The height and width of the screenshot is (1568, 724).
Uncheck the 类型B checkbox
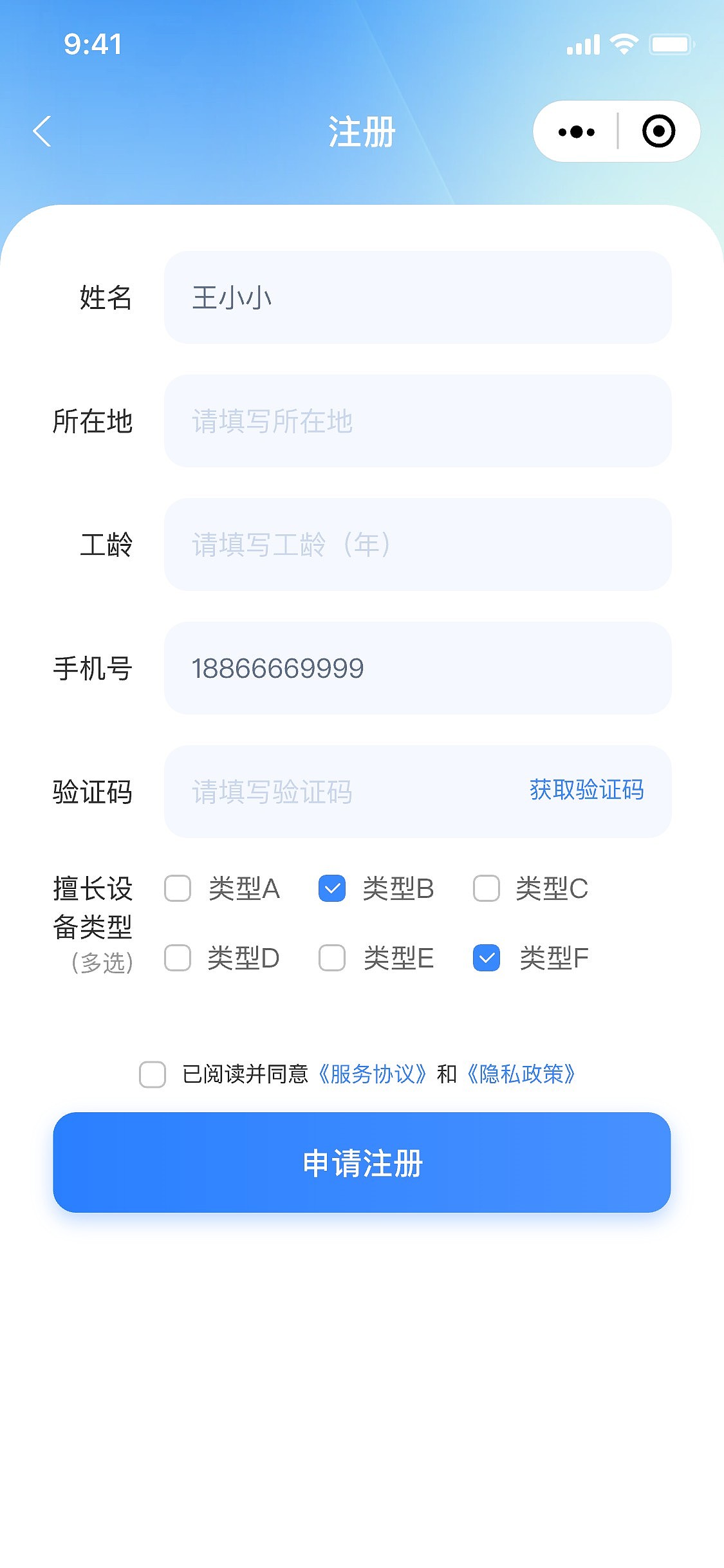click(x=332, y=888)
